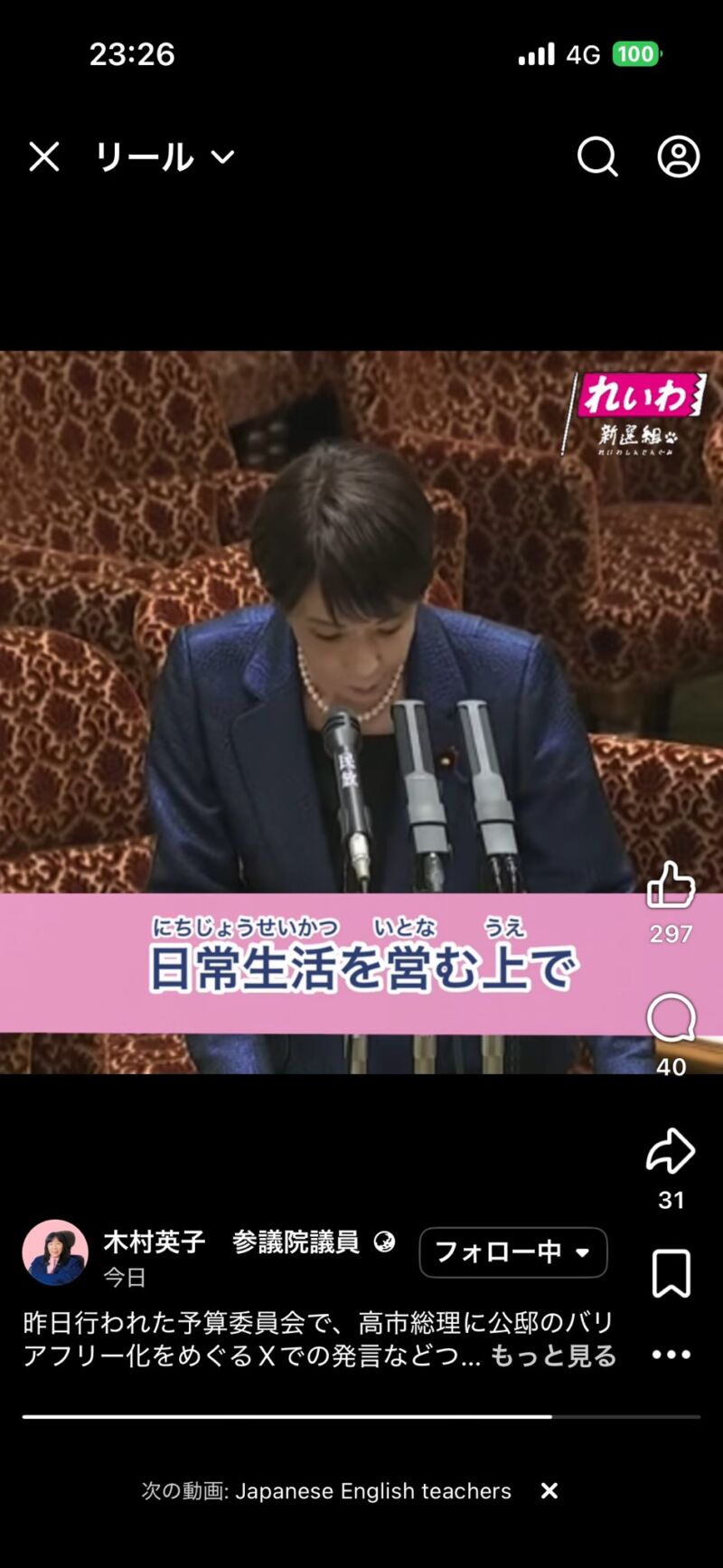723x1568 pixels.
Task: Open the comments on this reel
Action: click(671, 1018)
